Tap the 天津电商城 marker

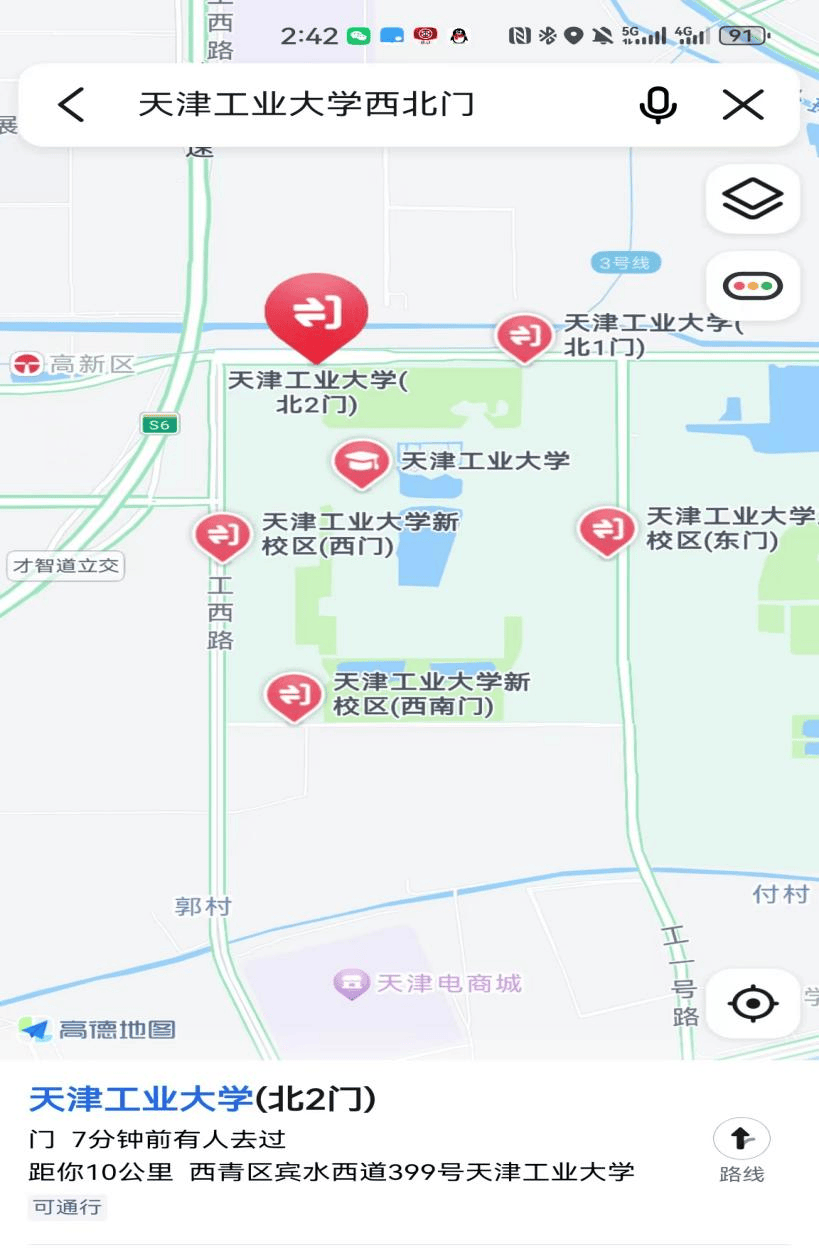pos(351,983)
